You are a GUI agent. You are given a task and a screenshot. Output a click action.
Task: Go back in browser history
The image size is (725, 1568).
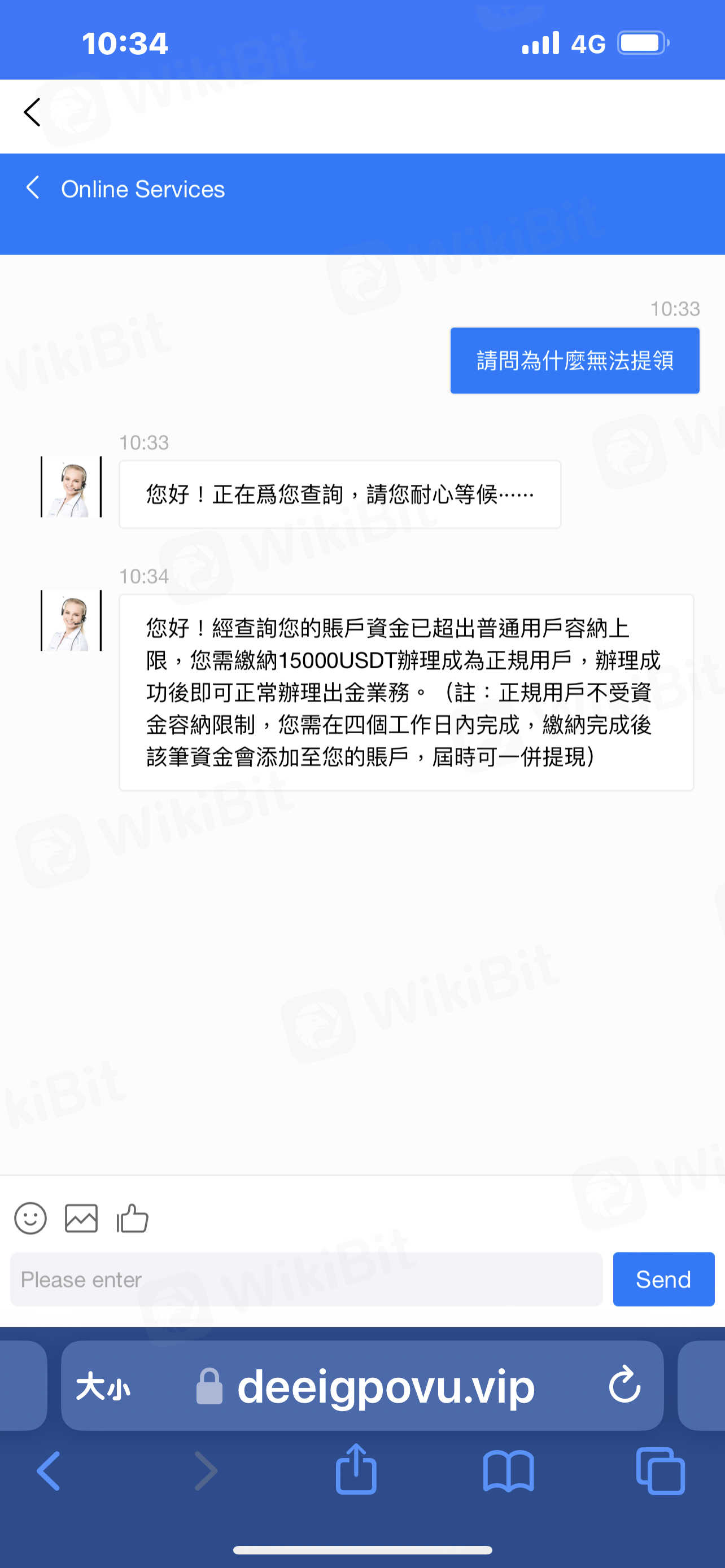[48, 1470]
